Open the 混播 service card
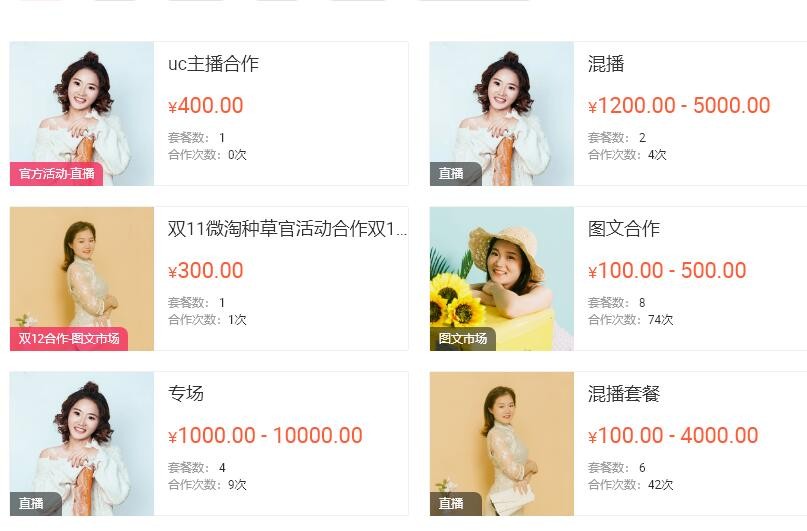807x531 pixels. pyautogui.click(x=606, y=64)
